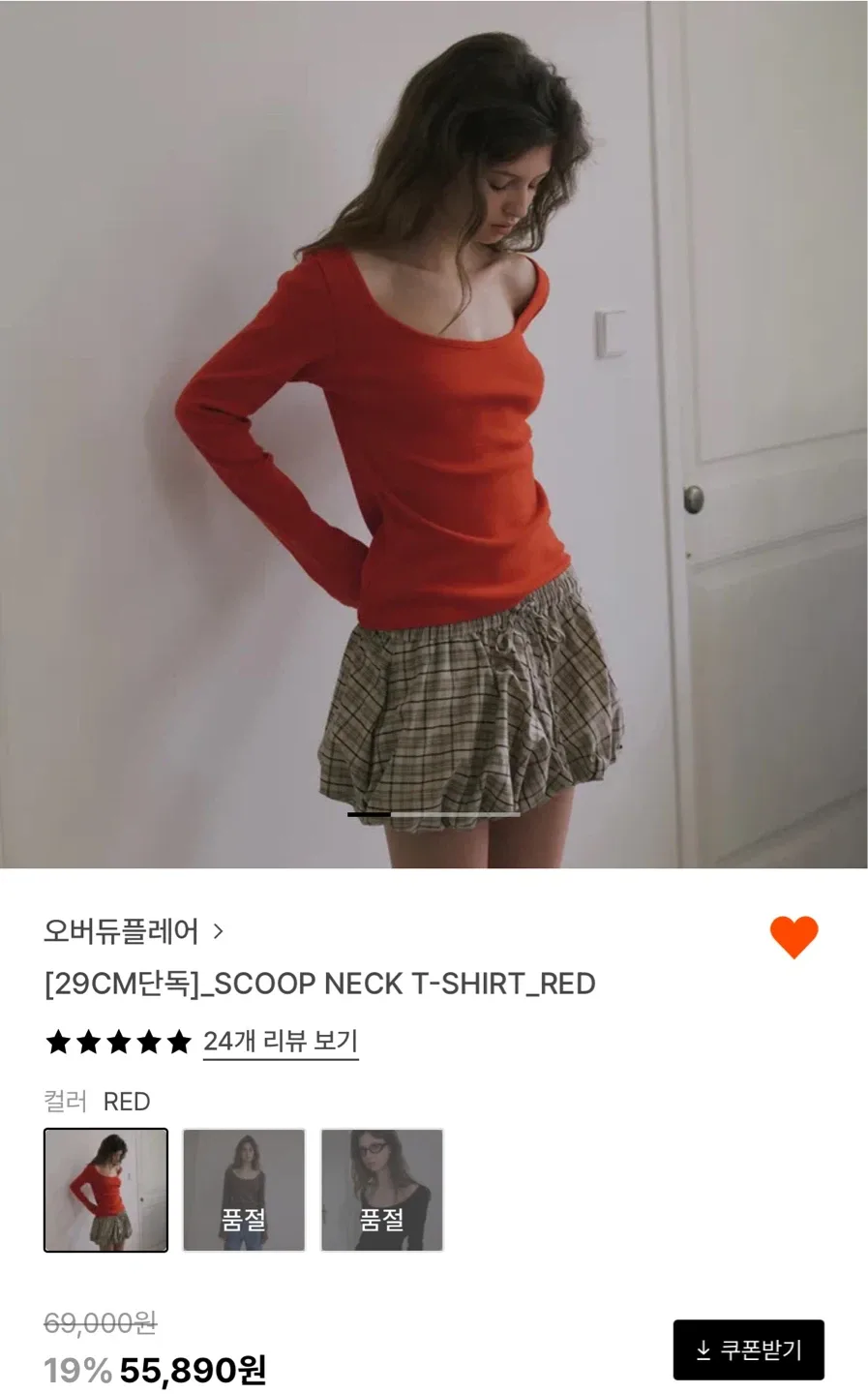Open the main product photo
Screen dimensions: 868x1394
434,434
